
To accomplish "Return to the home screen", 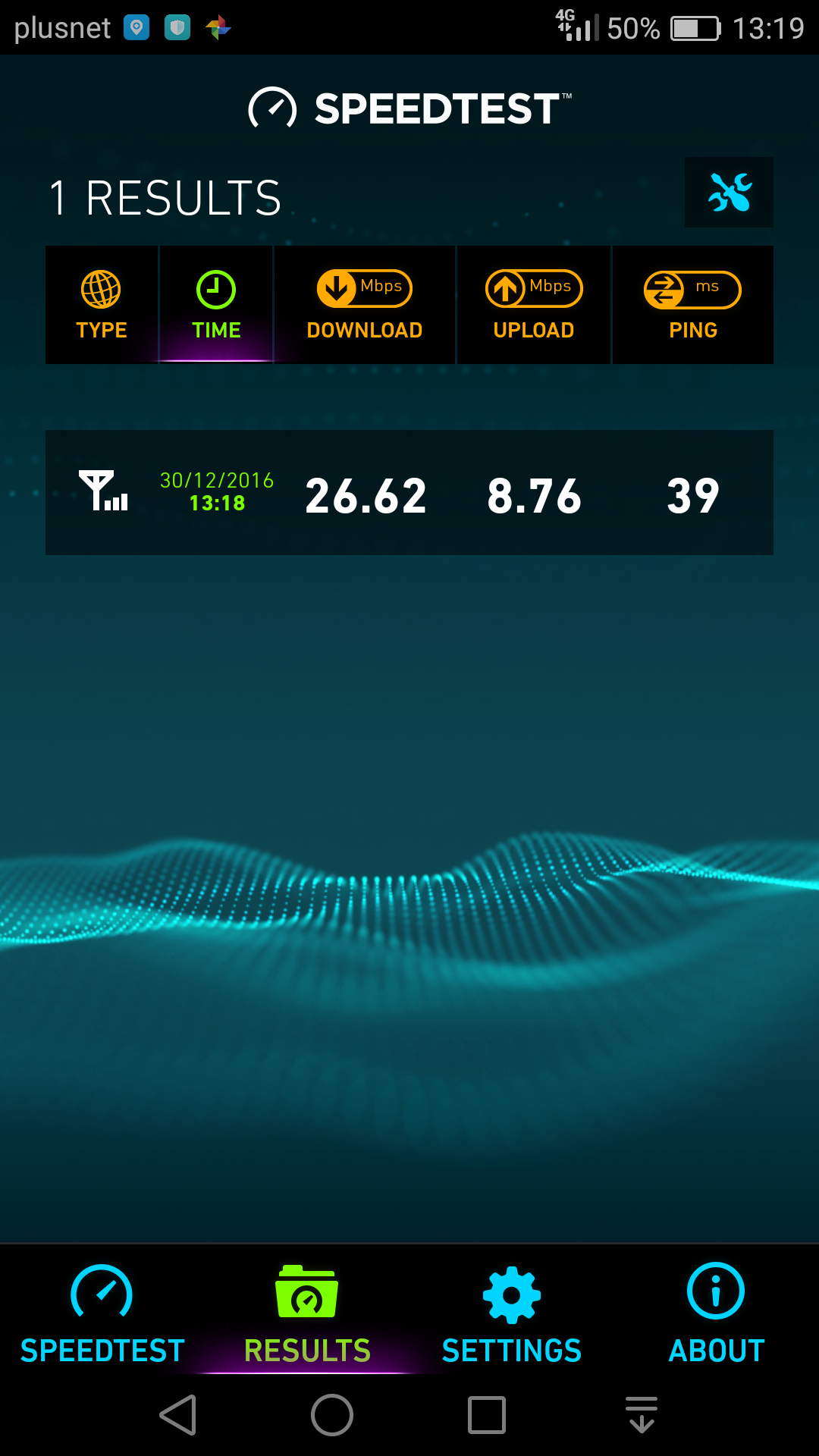I will point(332,1415).
